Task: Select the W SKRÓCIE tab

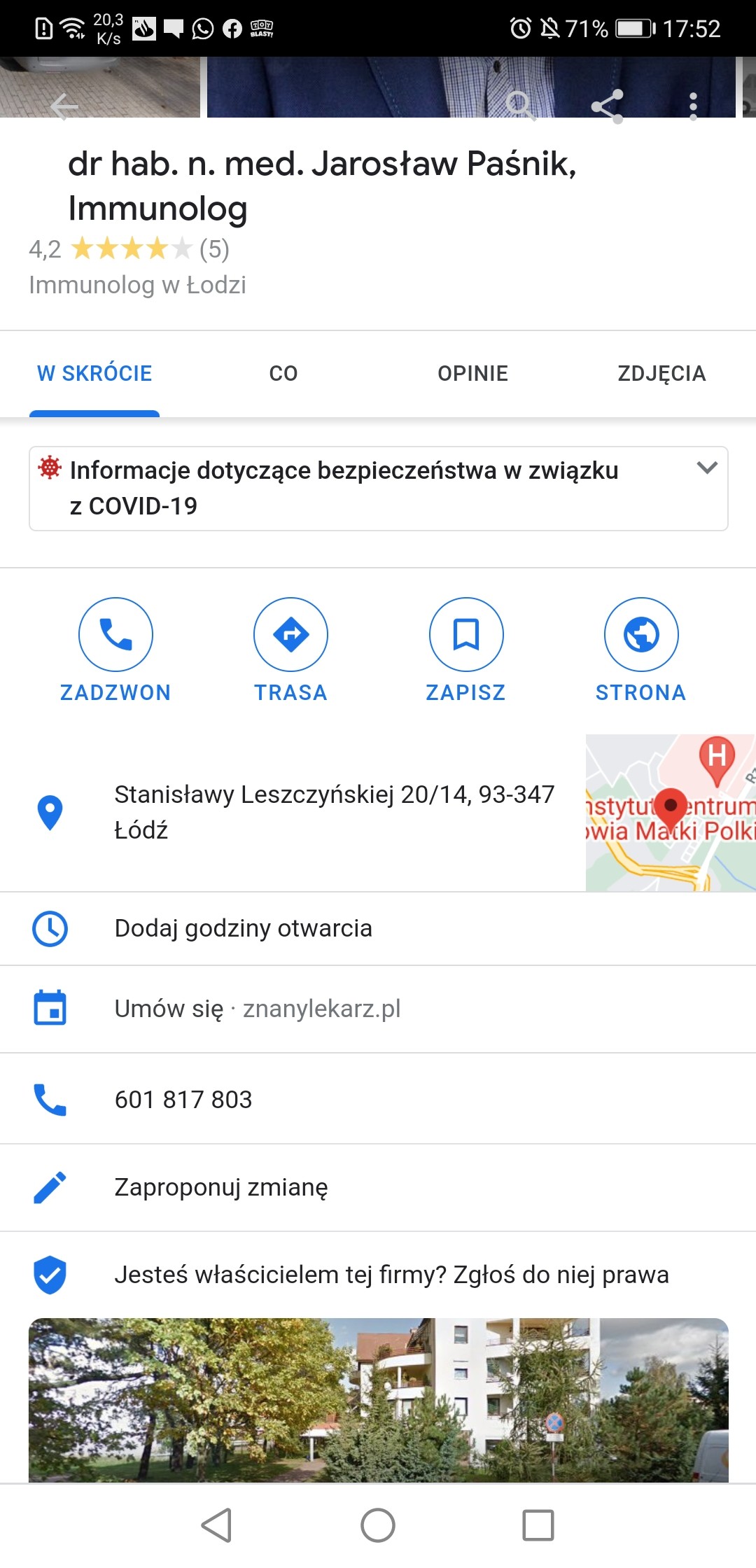Action: click(94, 373)
